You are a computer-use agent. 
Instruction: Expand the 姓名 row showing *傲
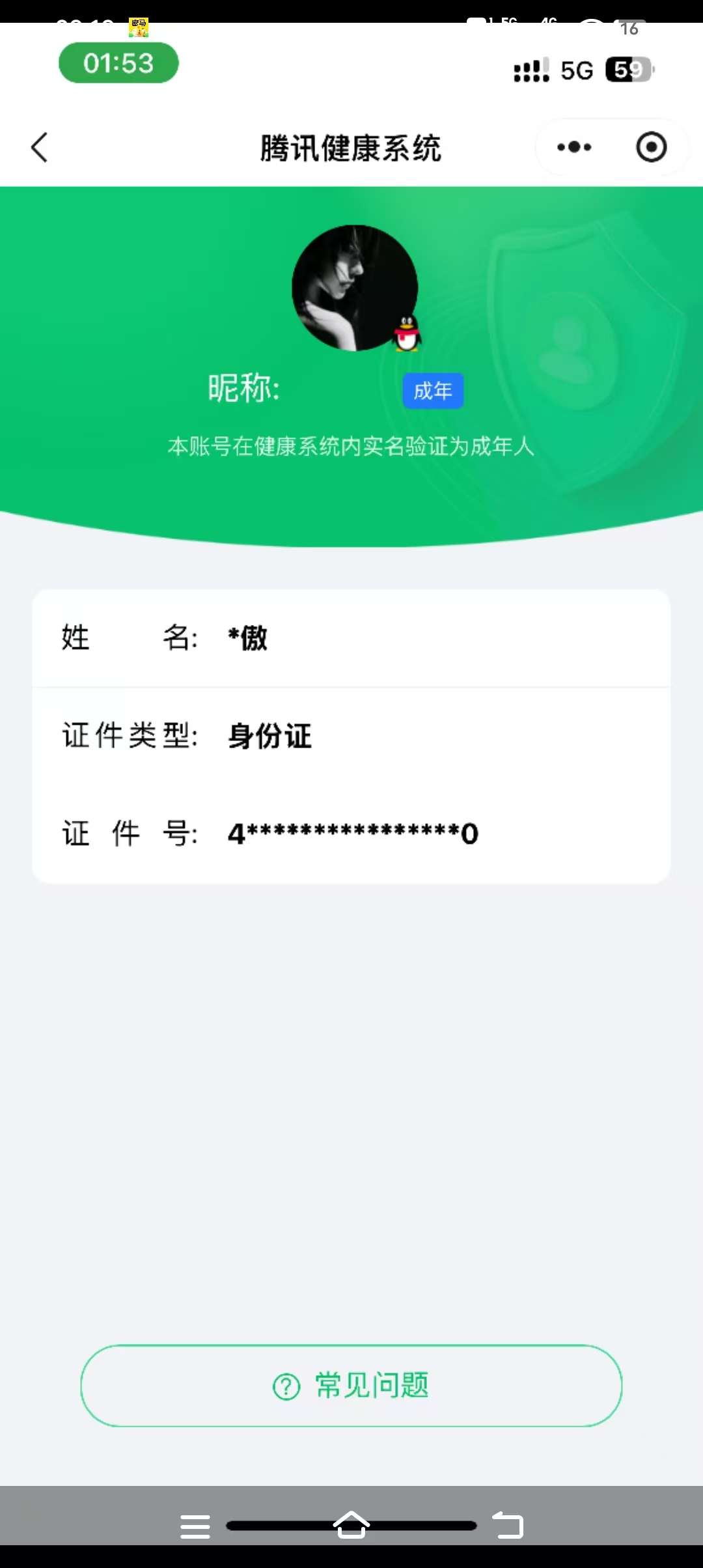pos(351,638)
